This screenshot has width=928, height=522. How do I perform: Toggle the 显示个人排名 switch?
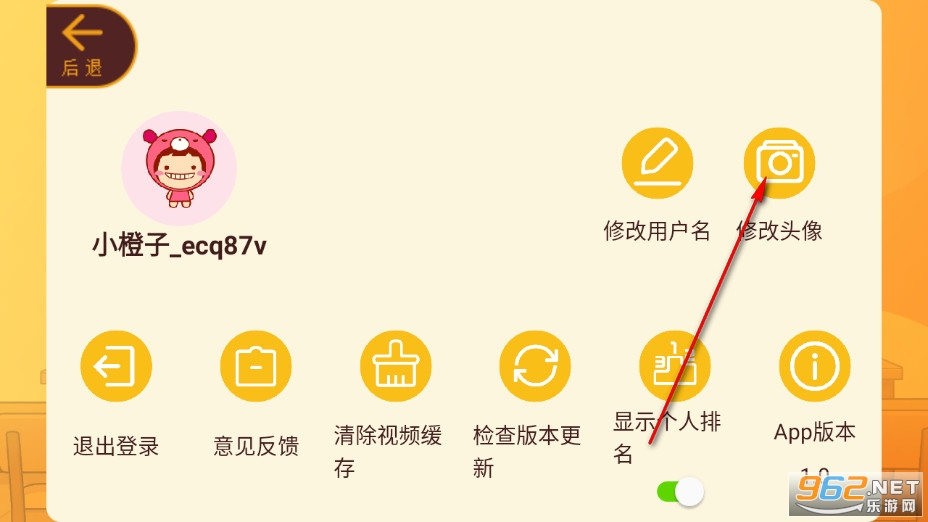coord(680,491)
